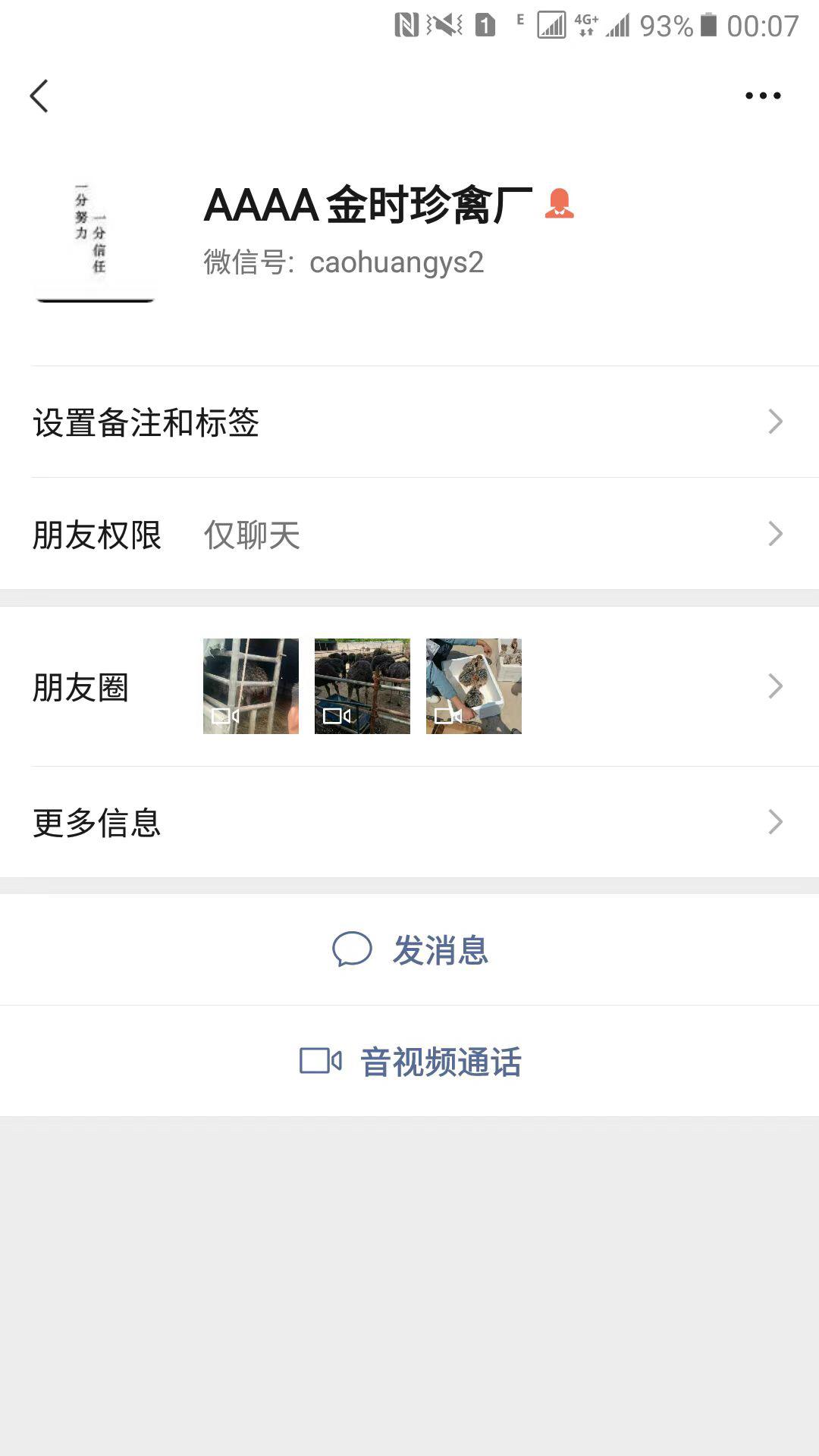Tap the video camera icon next to 音视频通话

[x=321, y=1062]
